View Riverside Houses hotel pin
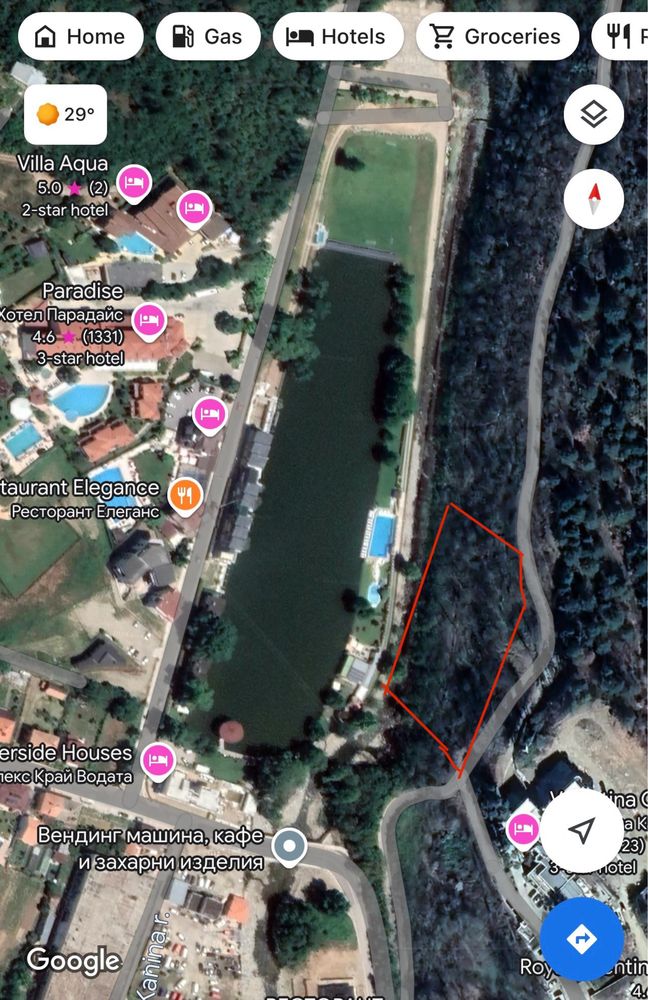The height and width of the screenshot is (1000, 648). click(156, 759)
